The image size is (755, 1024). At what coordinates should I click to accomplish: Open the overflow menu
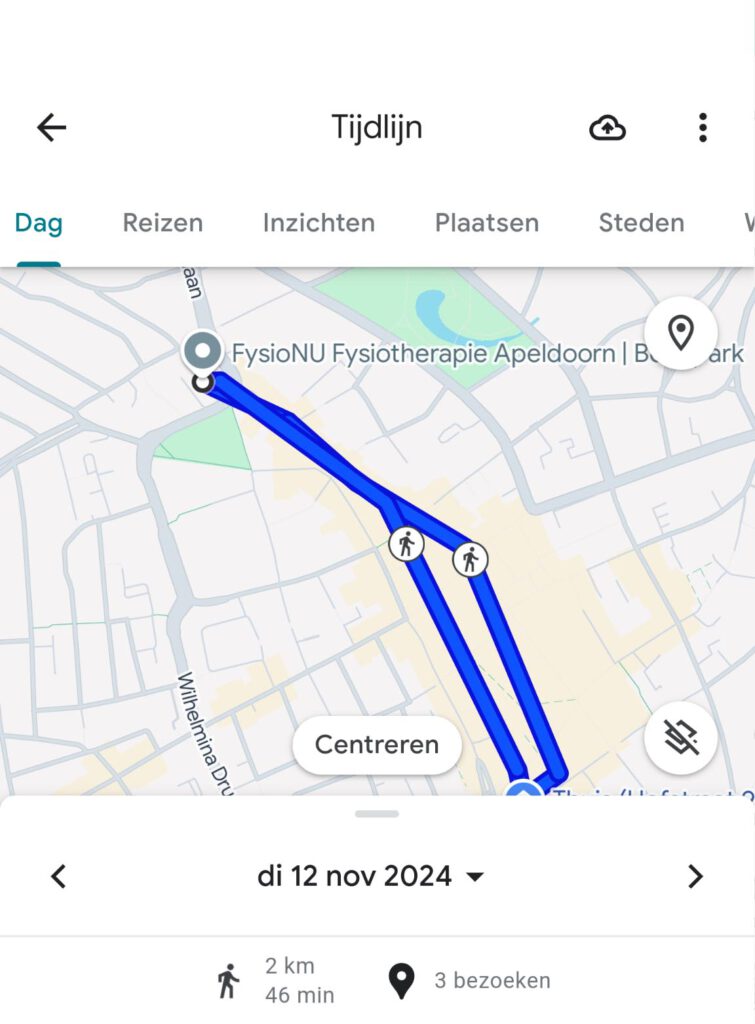pyautogui.click(x=703, y=127)
